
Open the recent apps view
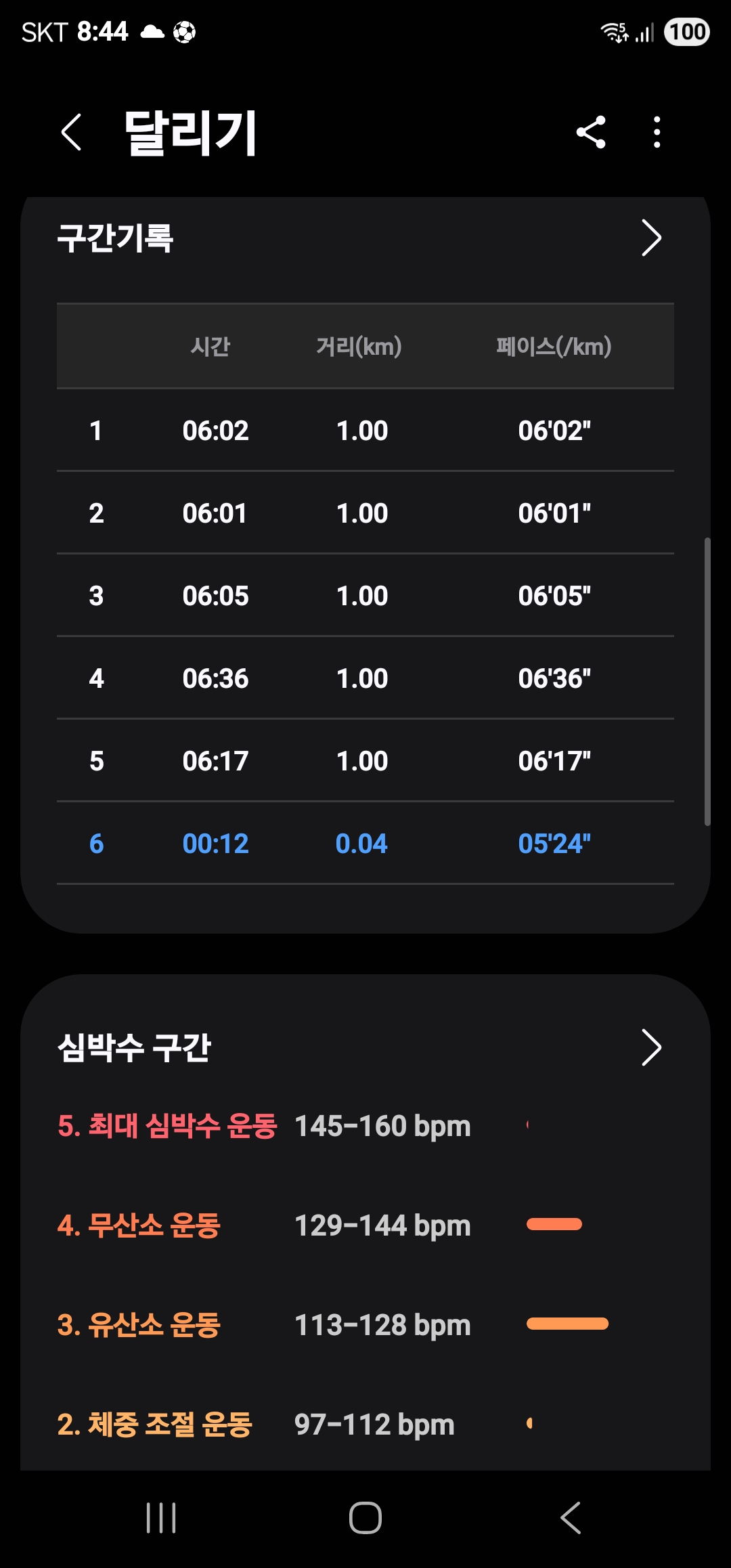(x=161, y=1518)
